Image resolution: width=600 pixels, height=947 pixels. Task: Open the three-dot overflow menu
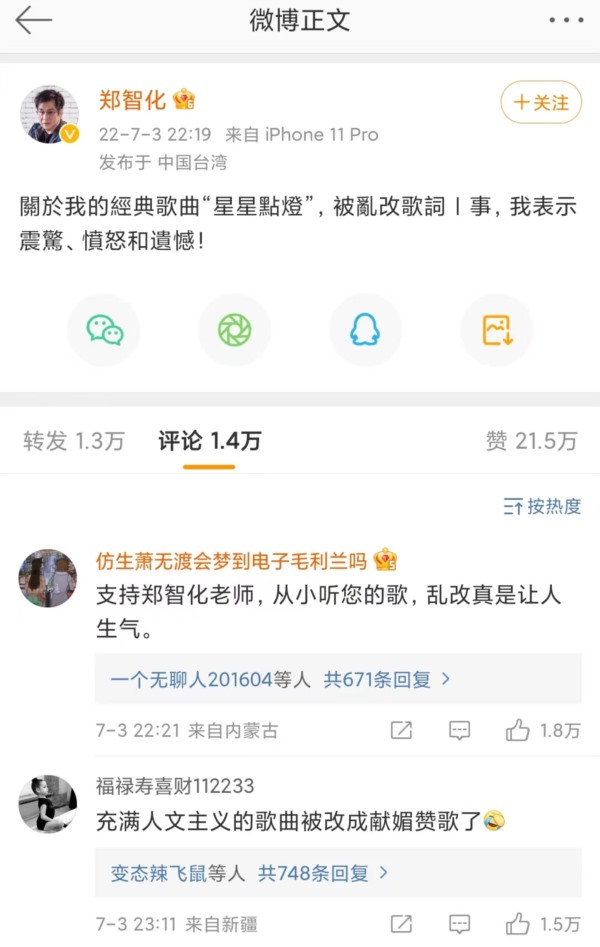565,21
